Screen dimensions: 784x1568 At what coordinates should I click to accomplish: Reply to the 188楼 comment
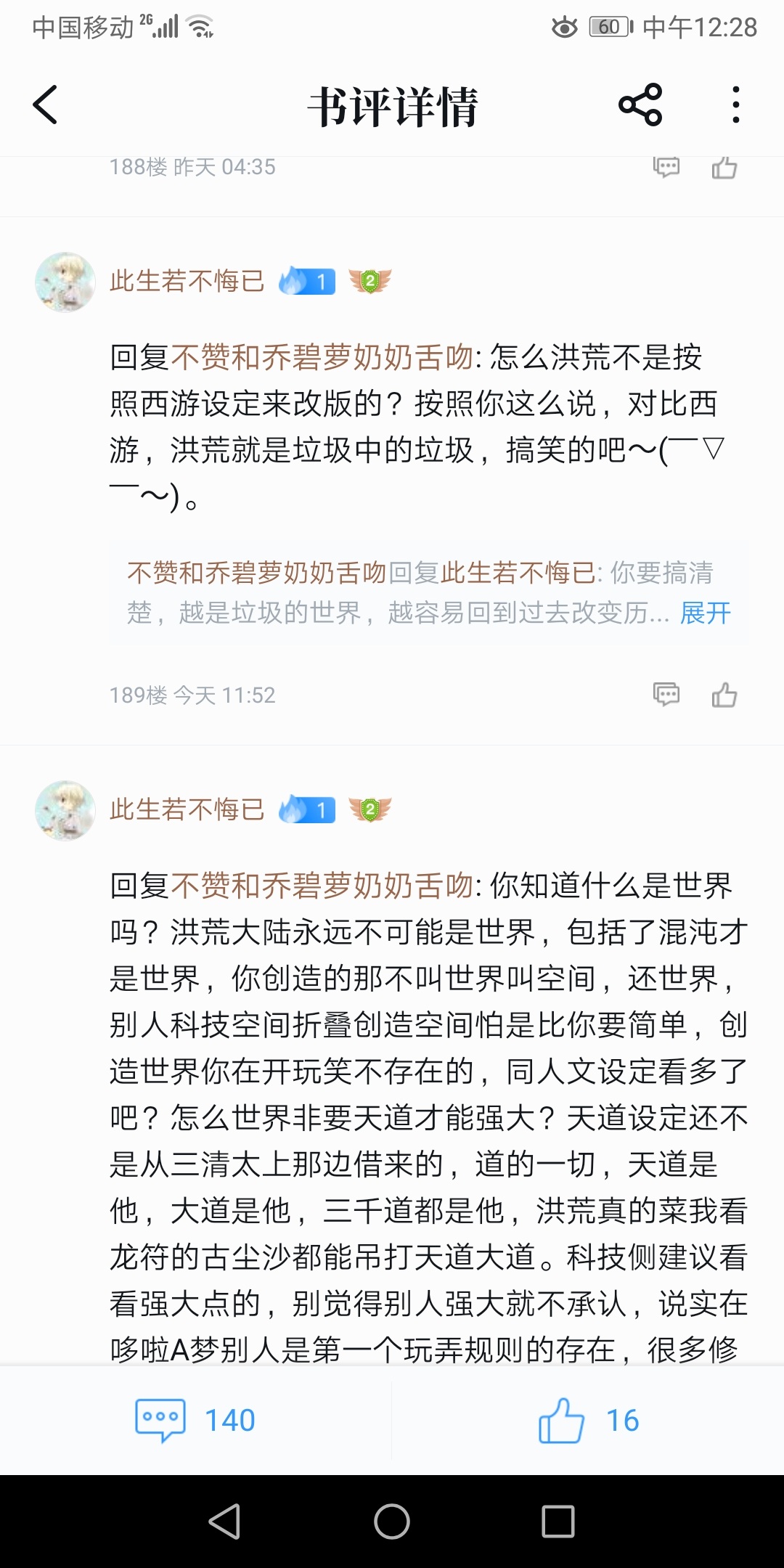click(666, 167)
